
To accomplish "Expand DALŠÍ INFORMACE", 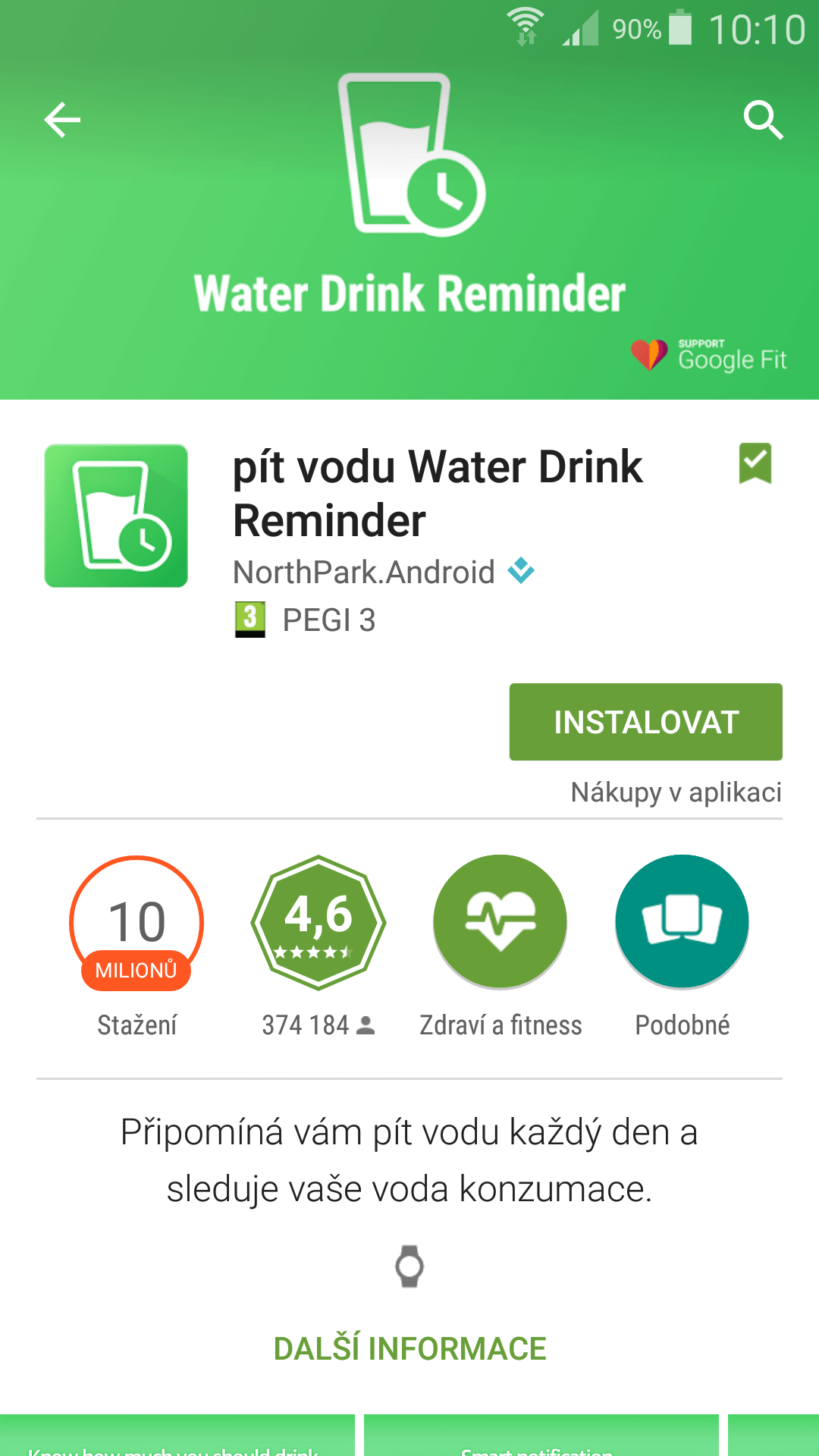I will pos(409,1349).
